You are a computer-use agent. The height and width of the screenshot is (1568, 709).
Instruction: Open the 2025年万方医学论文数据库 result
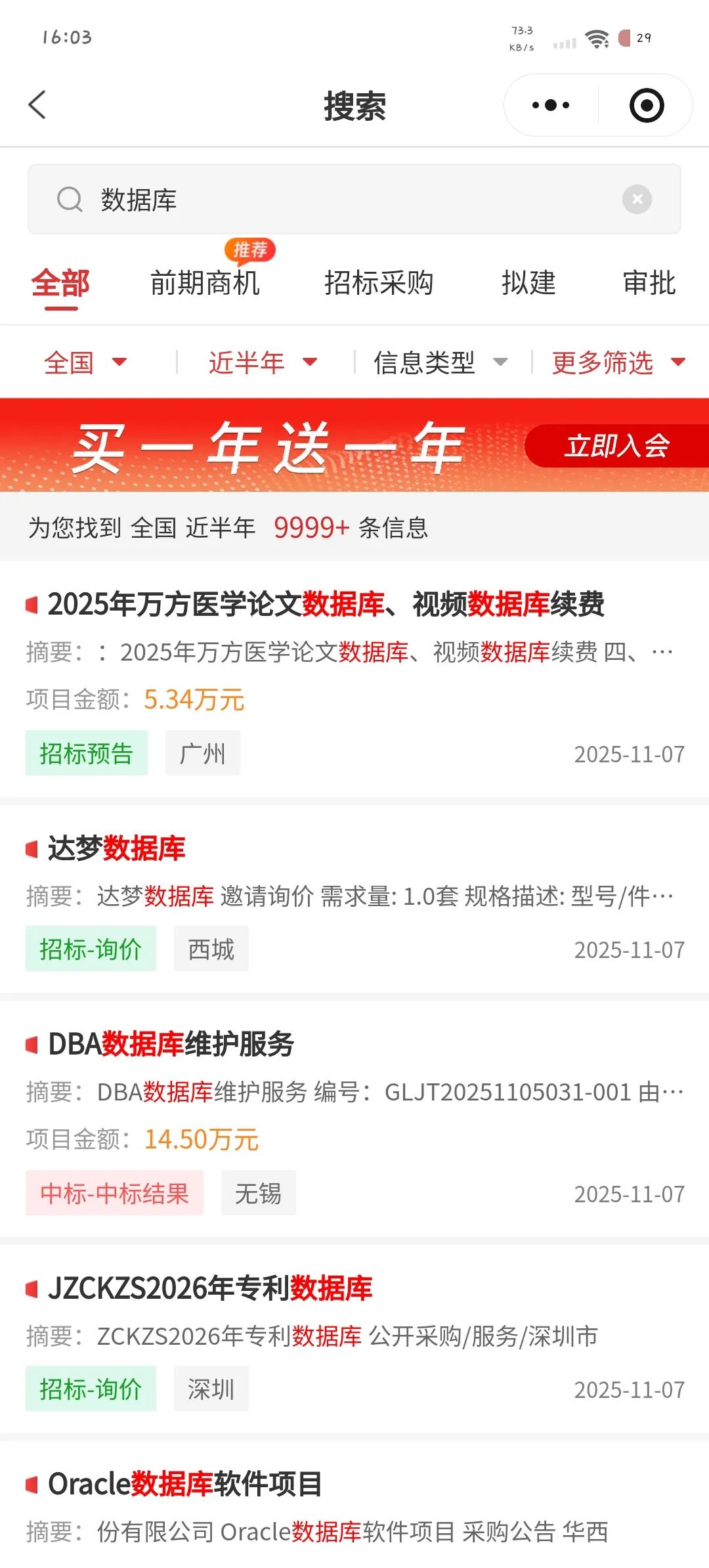coord(326,604)
